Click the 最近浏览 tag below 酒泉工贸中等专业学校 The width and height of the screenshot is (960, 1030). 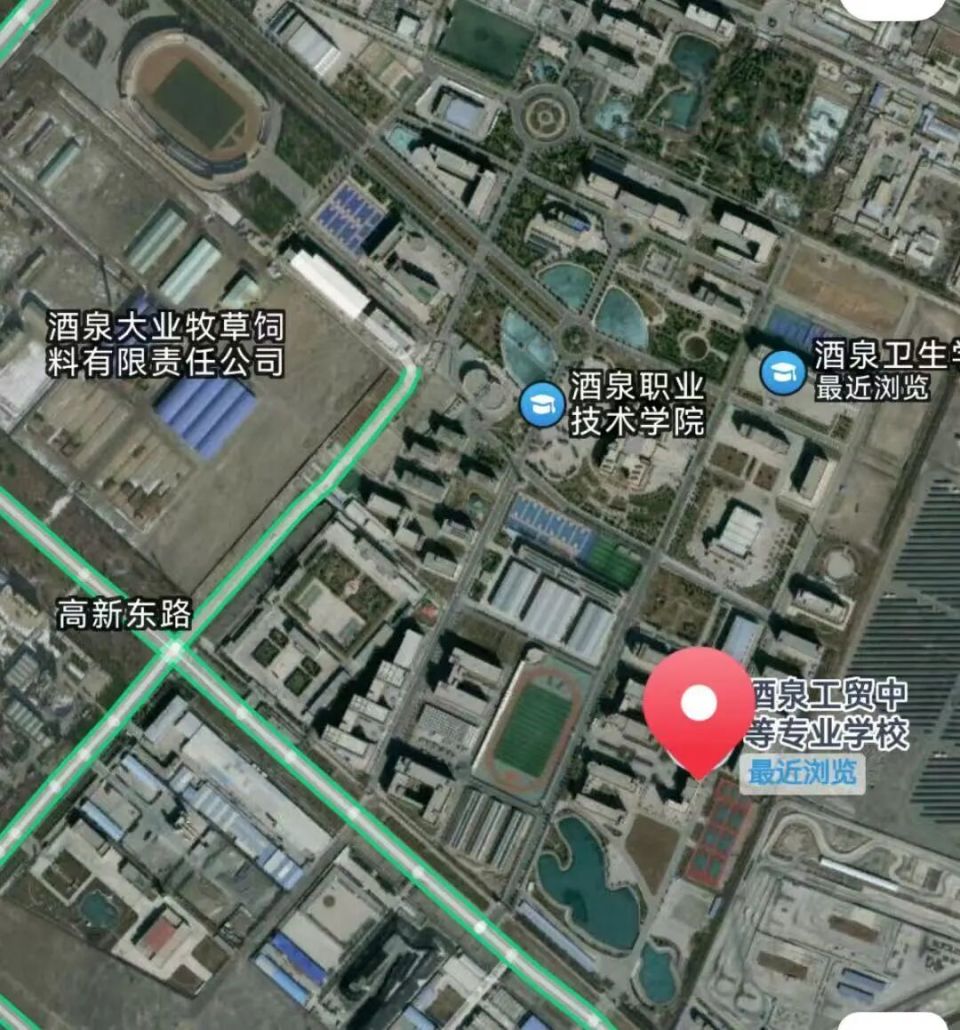(801, 774)
